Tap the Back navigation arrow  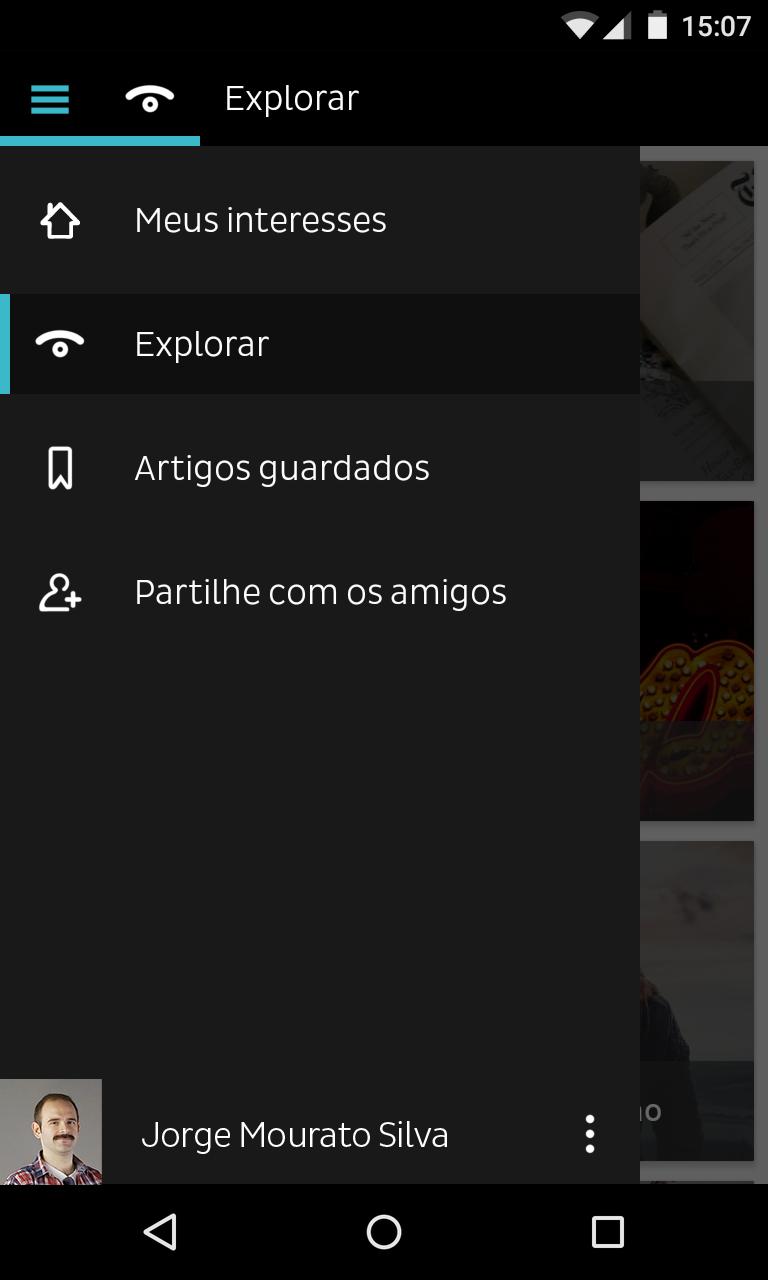160,1232
